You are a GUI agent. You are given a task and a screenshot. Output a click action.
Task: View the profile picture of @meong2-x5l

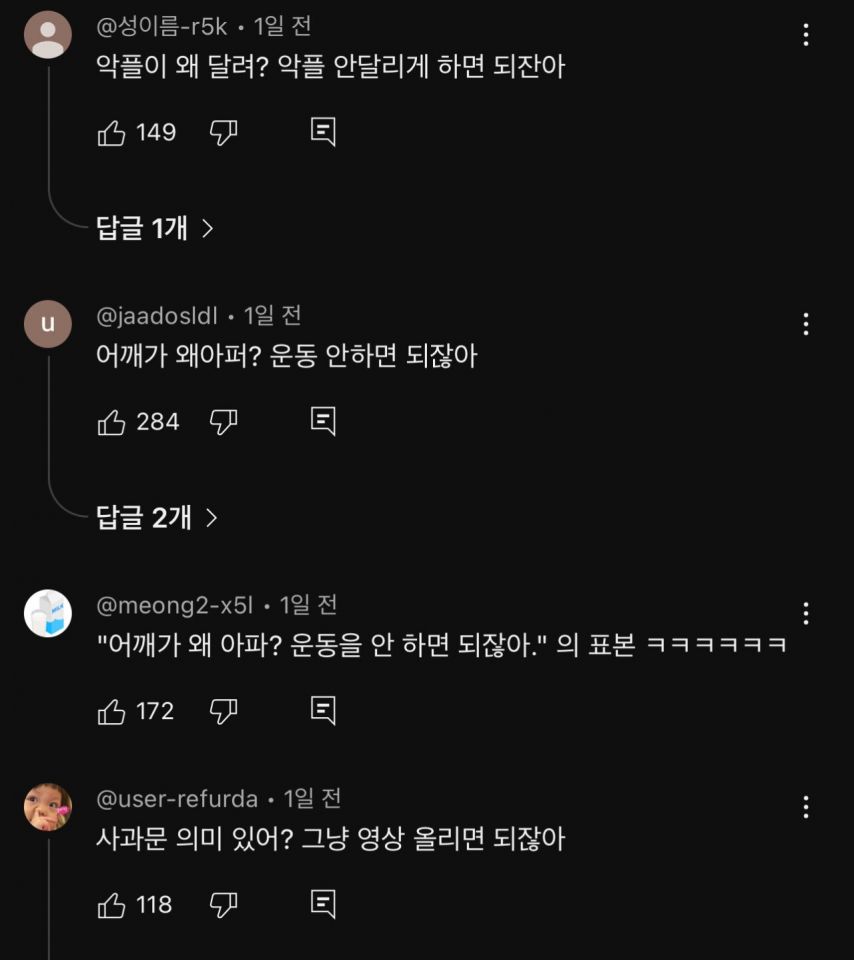coord(48,613)
